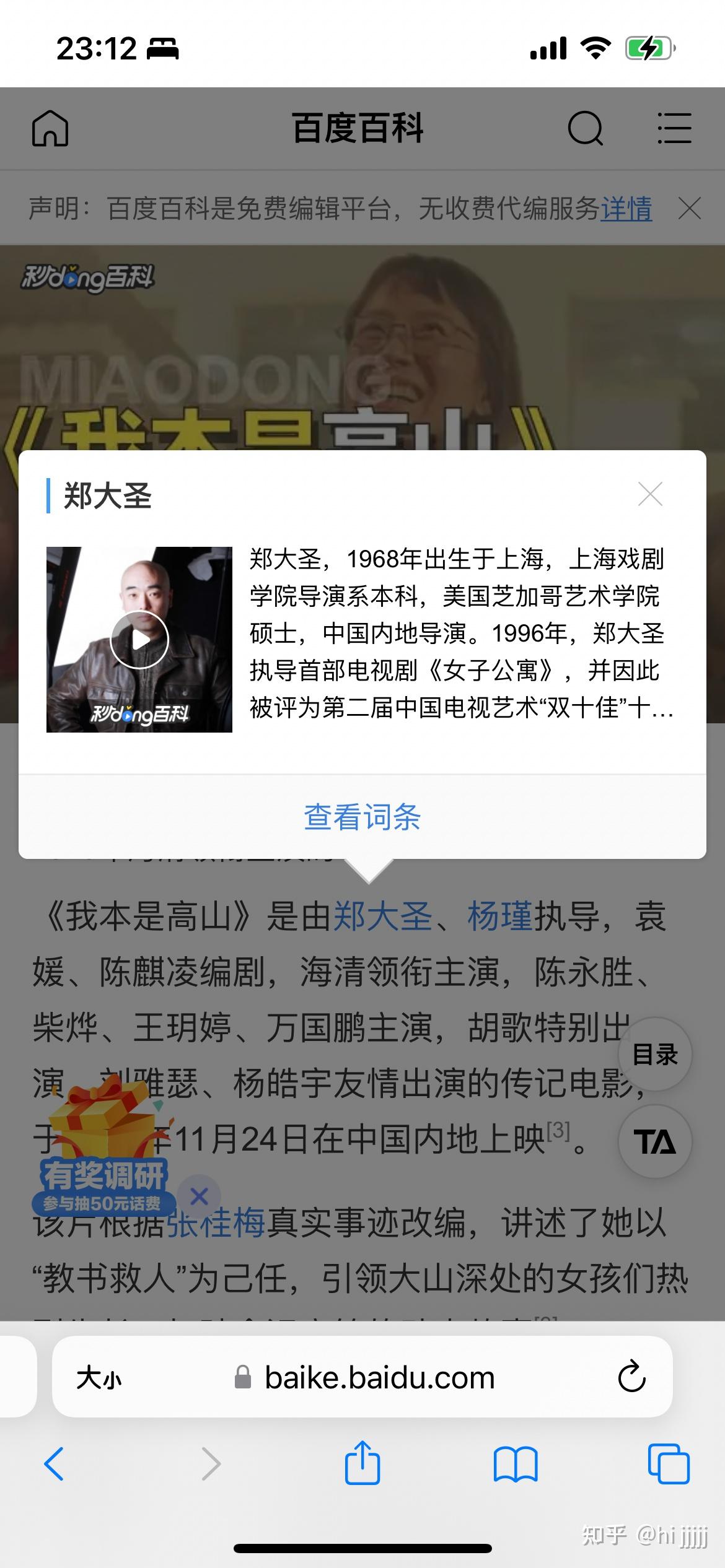Open the 杨瑾 link
This screenshot has height=1568, width=725.
pos(500,917)
